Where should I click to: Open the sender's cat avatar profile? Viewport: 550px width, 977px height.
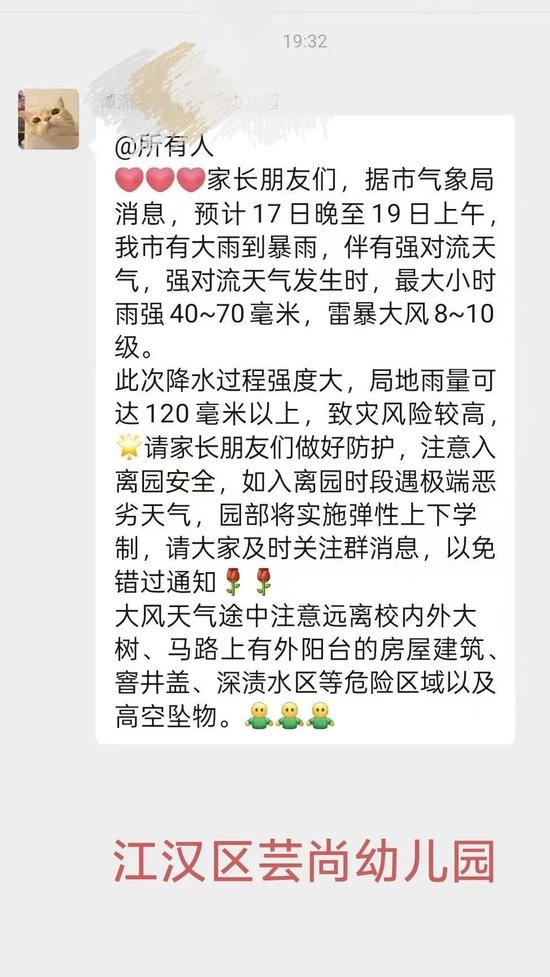(x=49, y=120)
